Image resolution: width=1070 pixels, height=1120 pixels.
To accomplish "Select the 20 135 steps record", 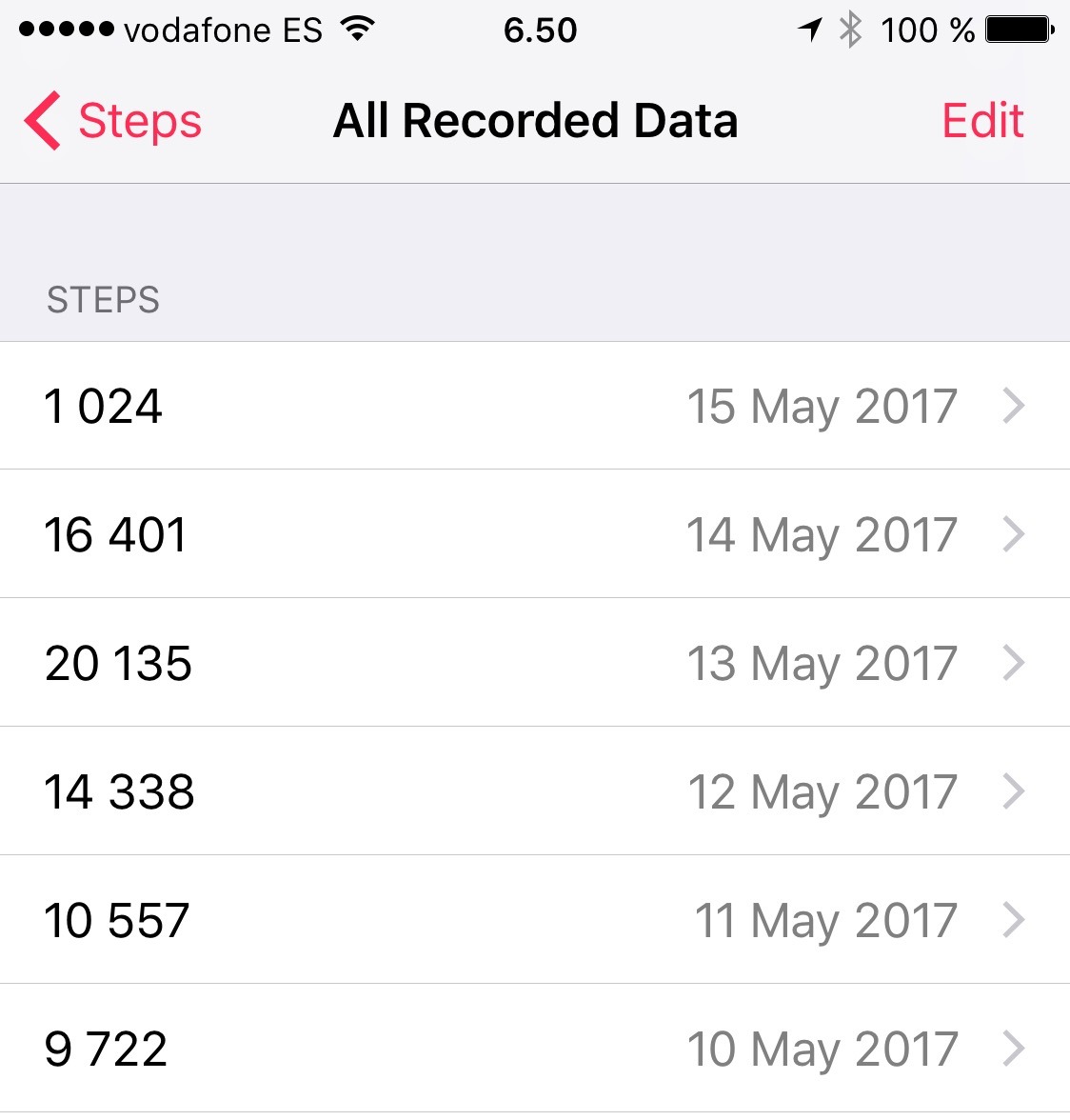I will pos(535,663).
